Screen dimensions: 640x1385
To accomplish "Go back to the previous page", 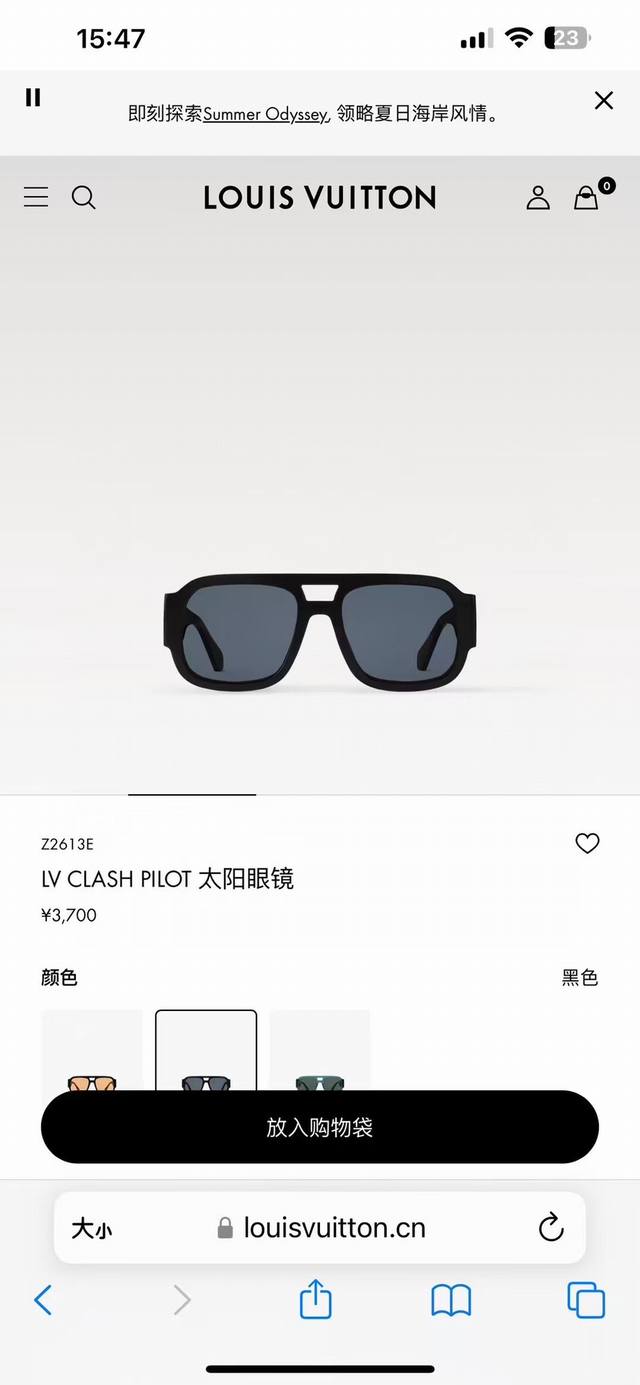I will pos(43,1300).
